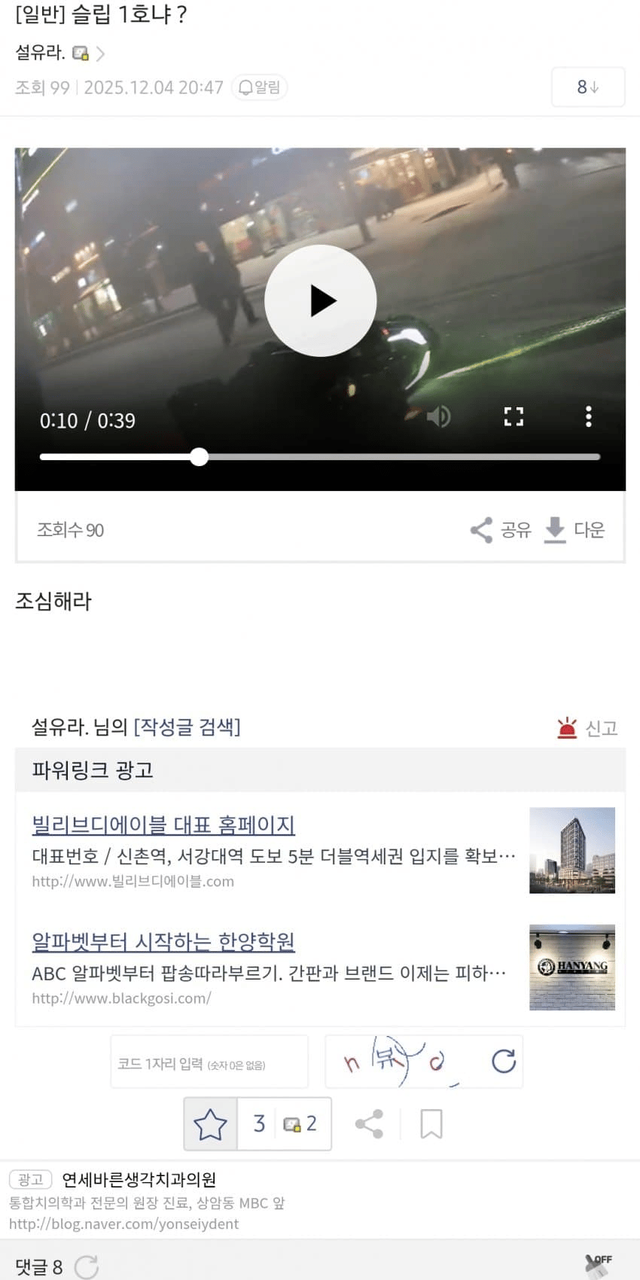Tap the code input field
This screenshot has width=640, height=1280.
209,1062
